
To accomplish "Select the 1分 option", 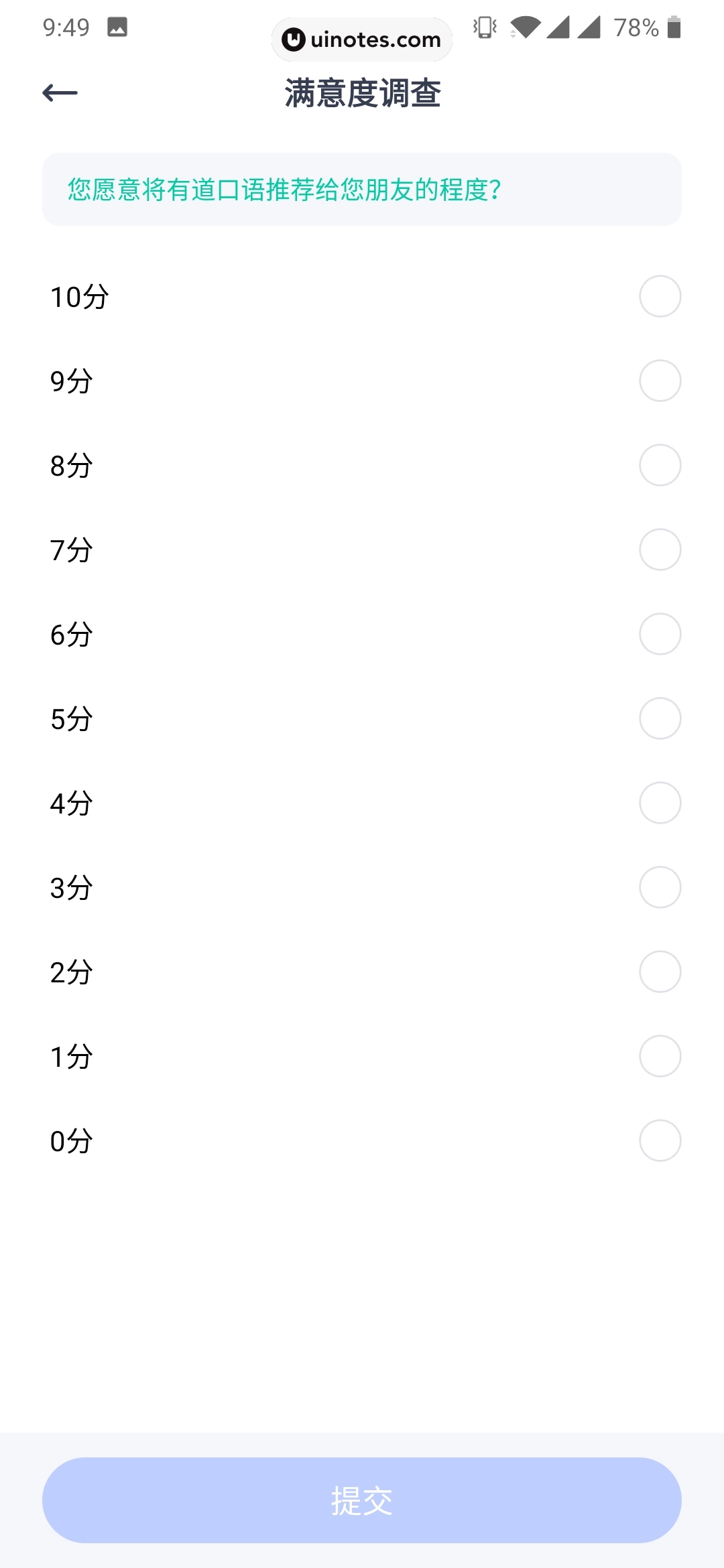I will (660, 1056).
